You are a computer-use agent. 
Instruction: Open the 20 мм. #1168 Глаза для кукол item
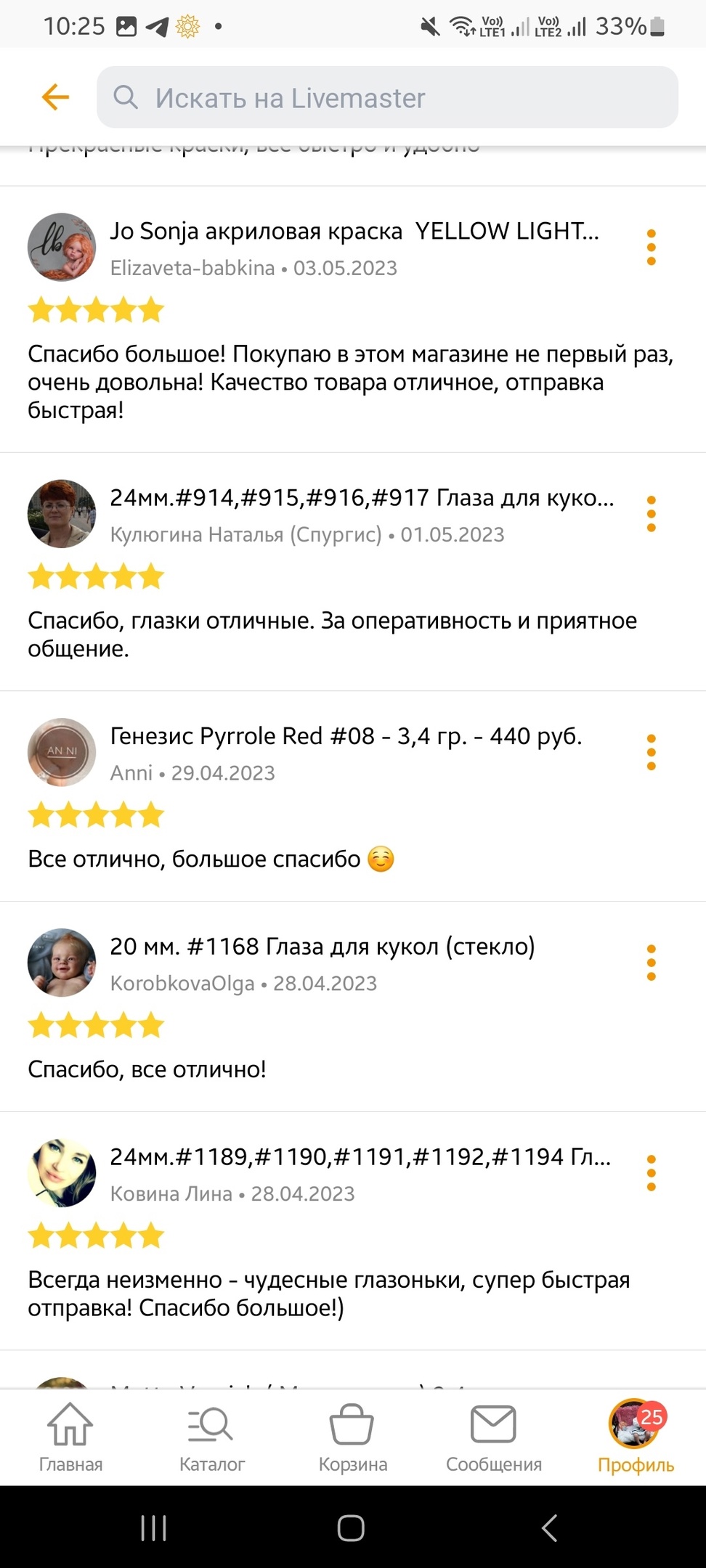click(x=322, y=947)
